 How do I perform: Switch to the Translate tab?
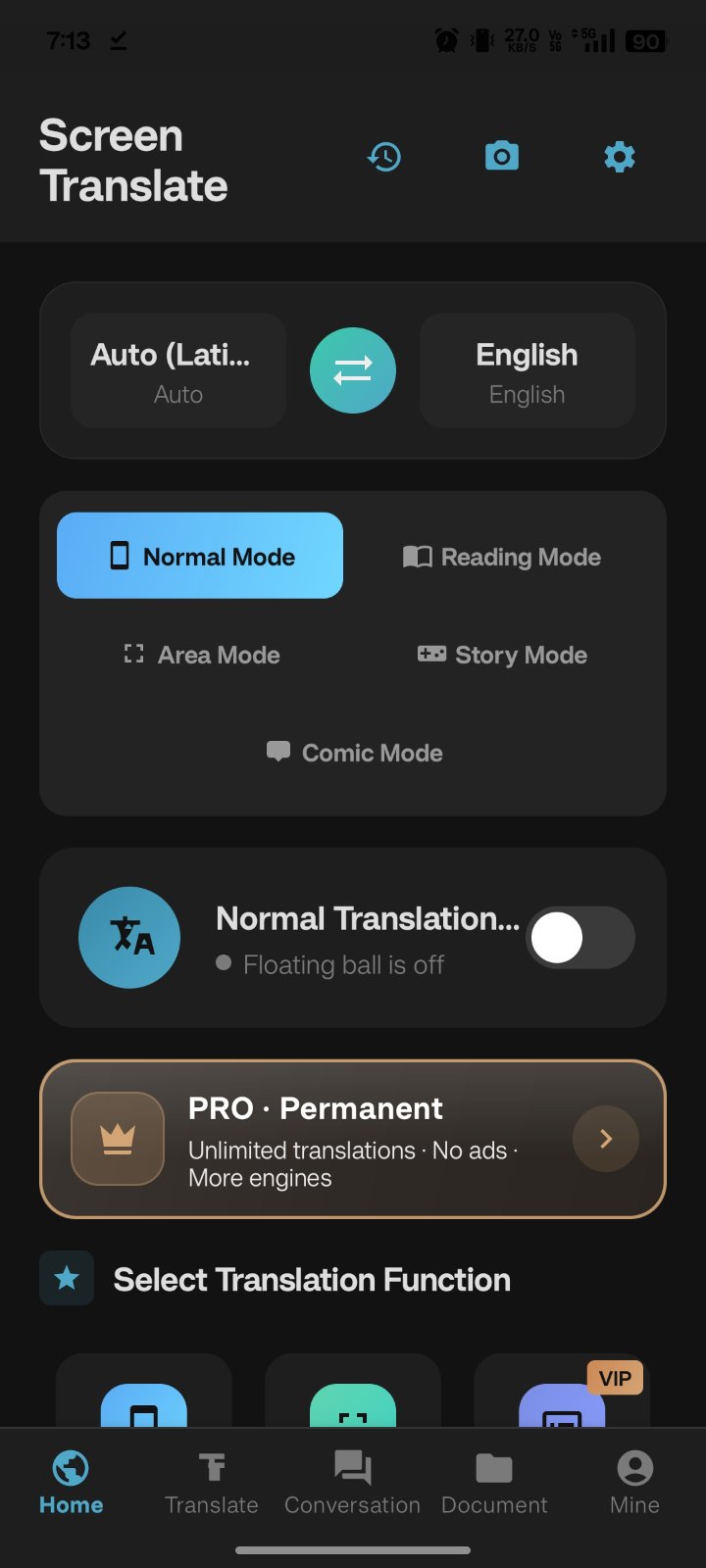click(212, 1483)
